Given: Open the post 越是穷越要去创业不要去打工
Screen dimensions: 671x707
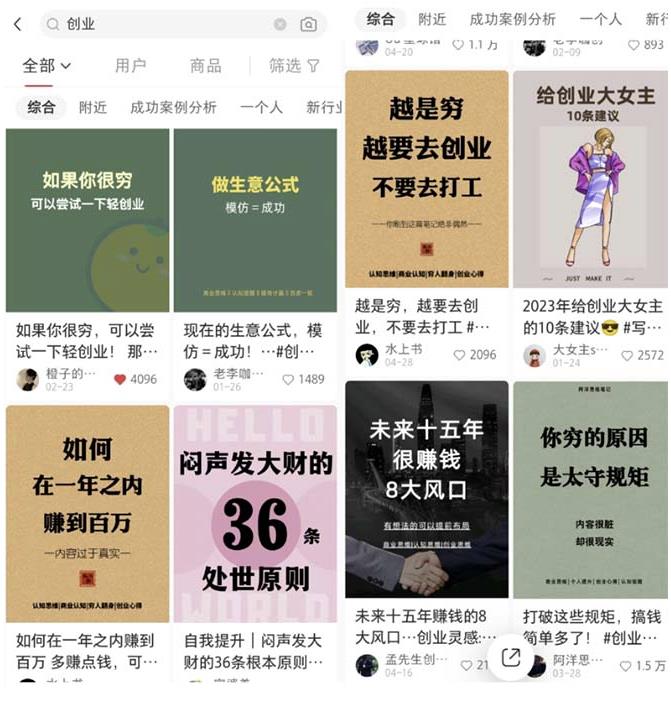Looking at the screenshot, I should click(x=426, y=180).
